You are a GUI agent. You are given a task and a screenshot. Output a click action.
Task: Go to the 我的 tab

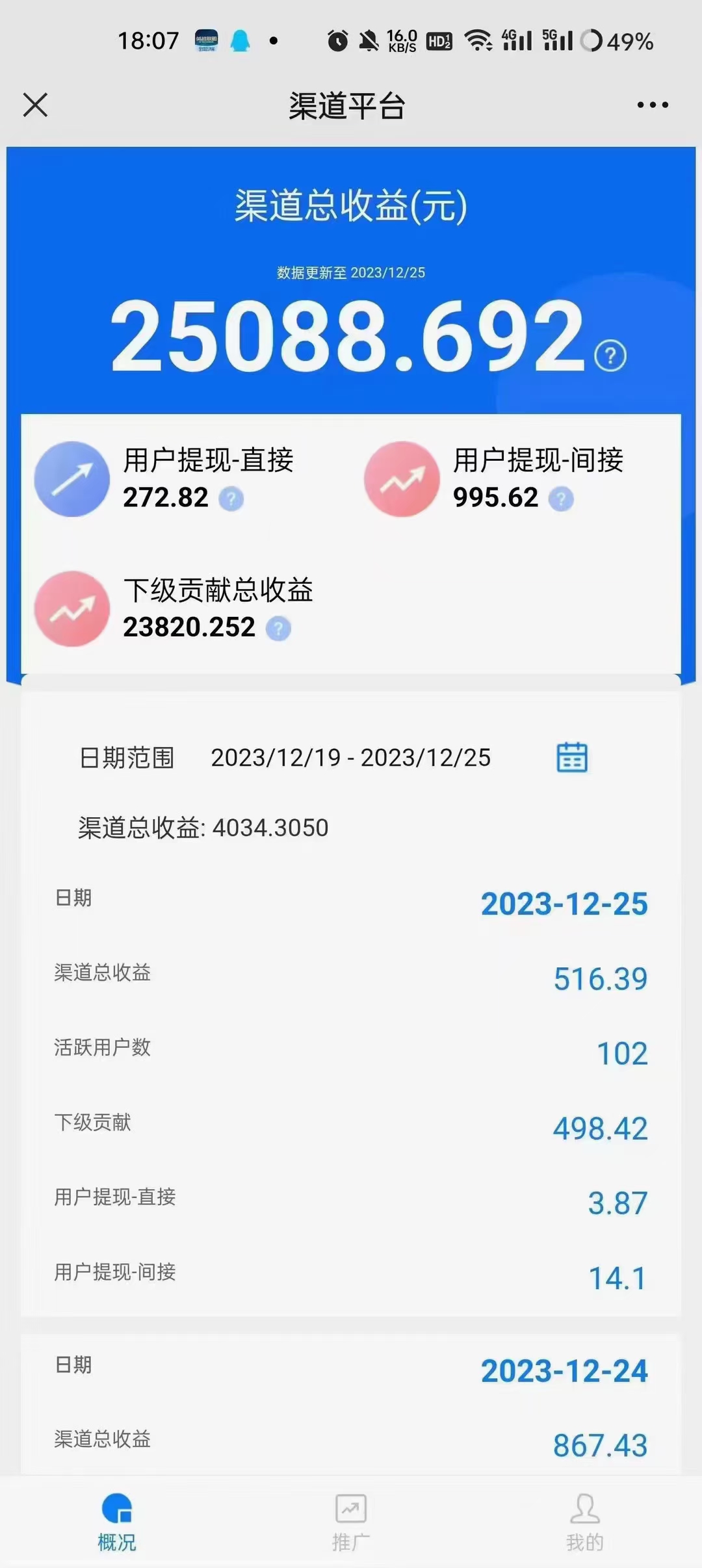pos(584,1522)
